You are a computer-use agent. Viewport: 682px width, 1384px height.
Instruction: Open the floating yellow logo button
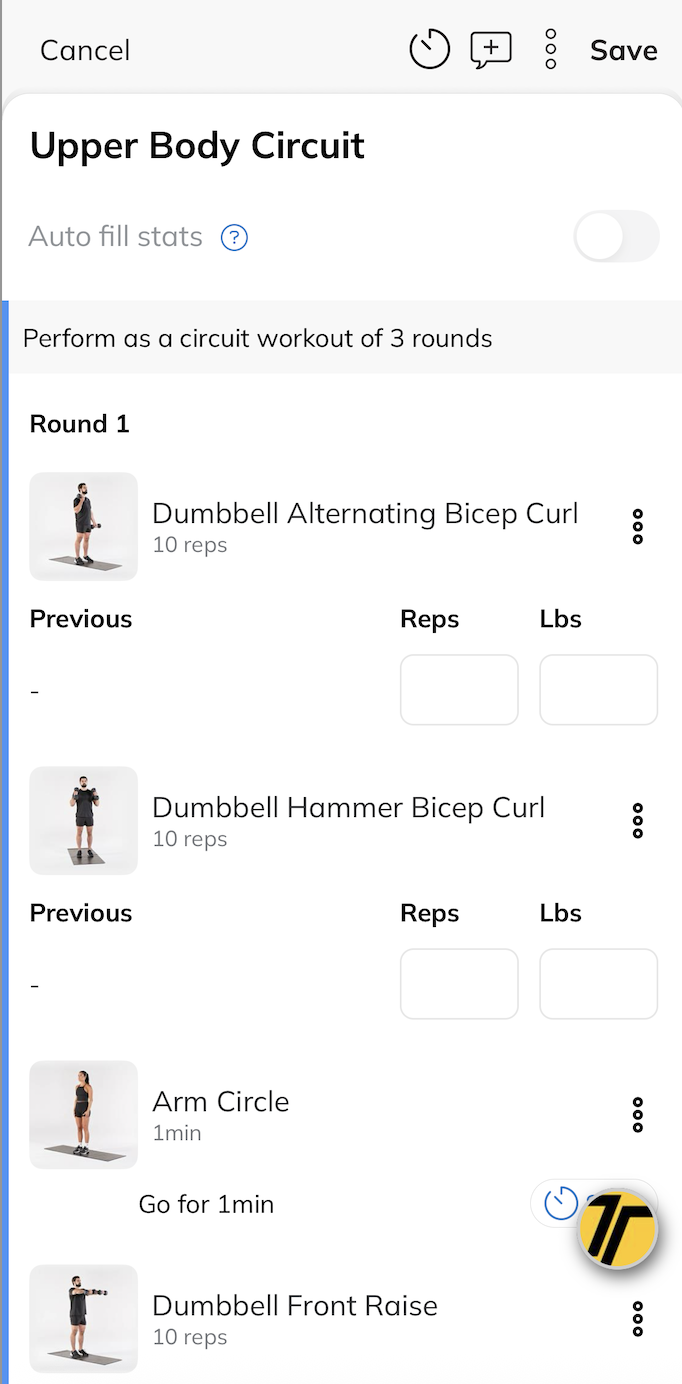pyautogui.click(x=618, y=1229)
